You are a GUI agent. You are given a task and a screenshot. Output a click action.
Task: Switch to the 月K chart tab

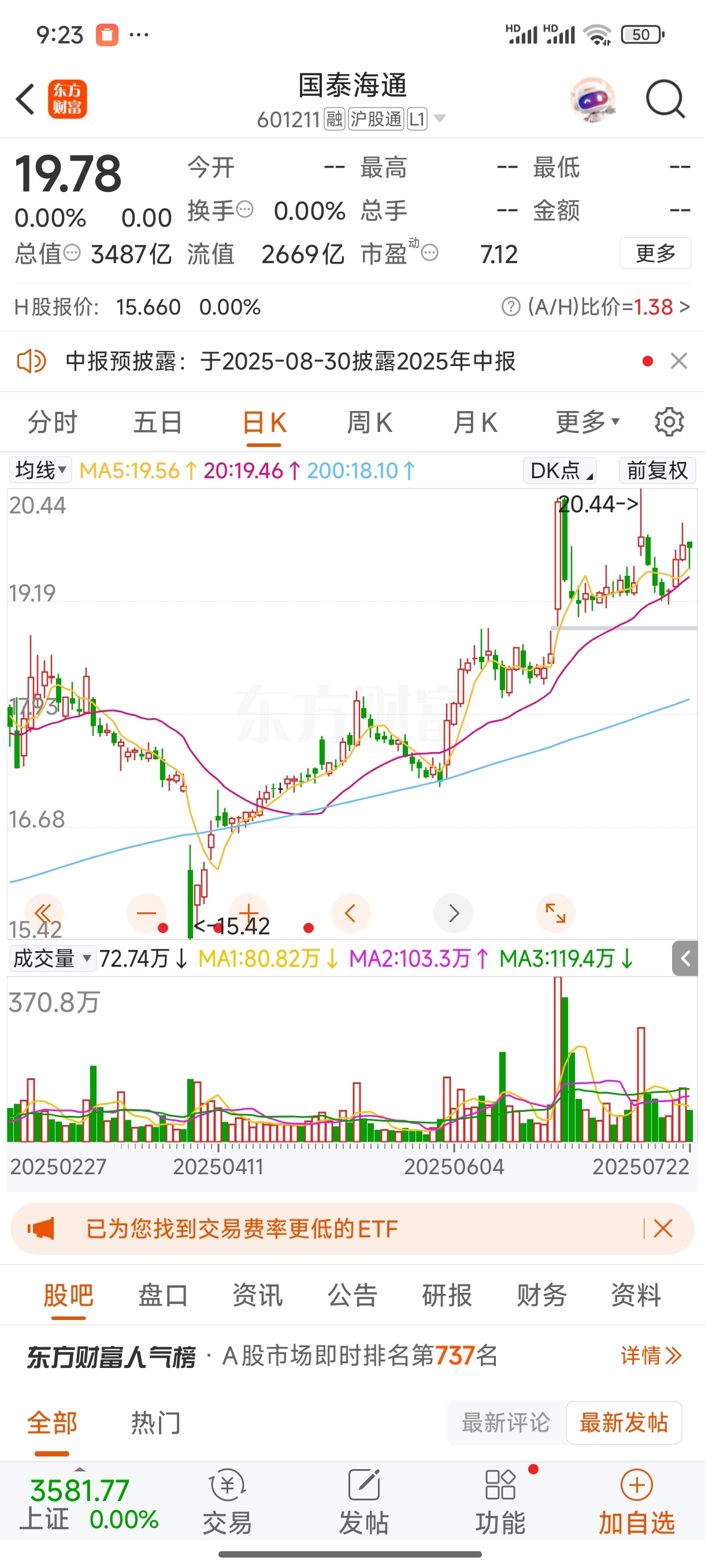pyautogui.click(x=474, y=423)
